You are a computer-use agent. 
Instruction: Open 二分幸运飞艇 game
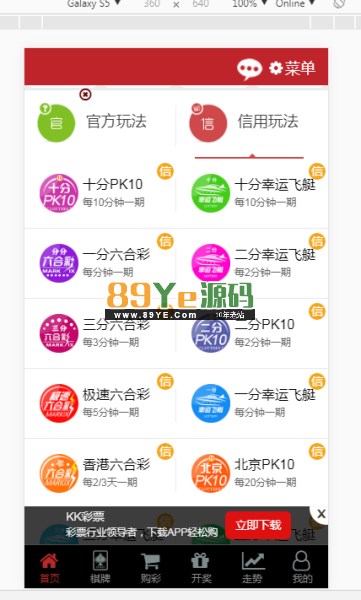pos(252,263)
